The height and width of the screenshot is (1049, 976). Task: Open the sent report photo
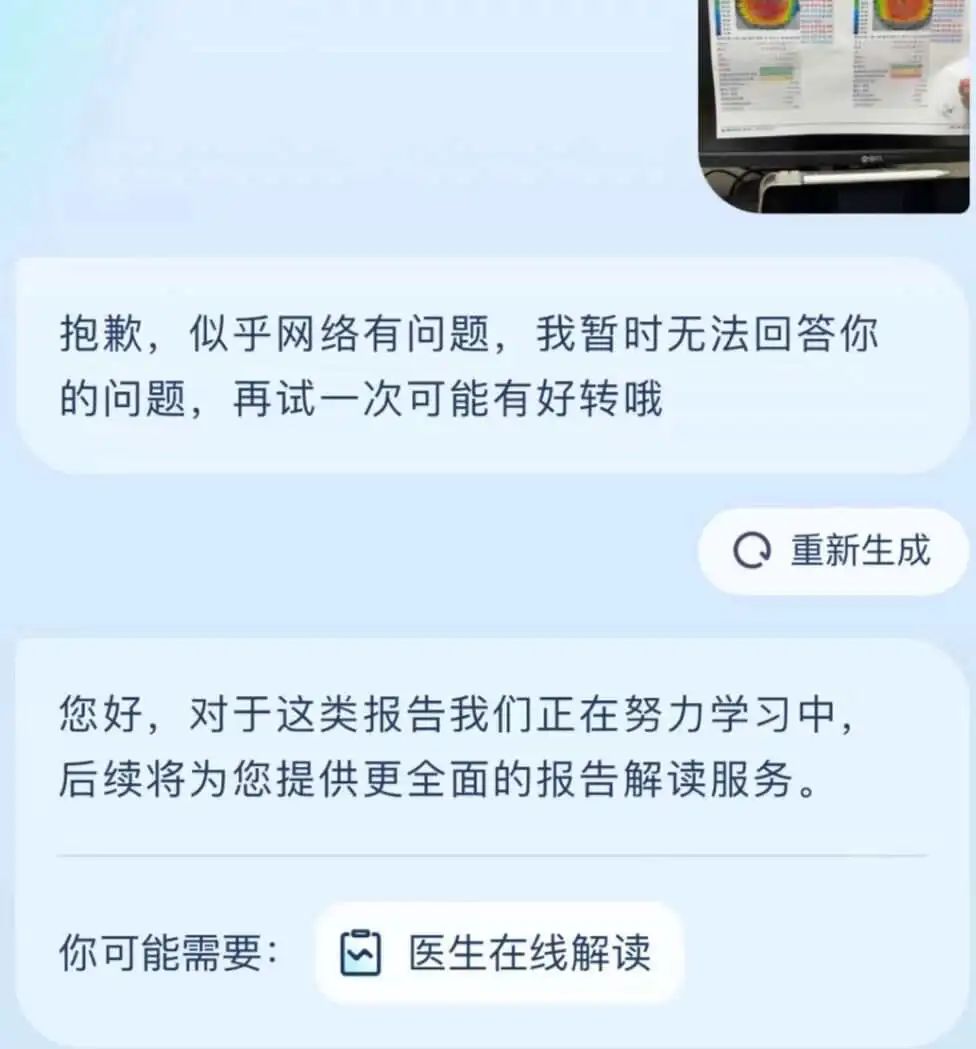coord(834,100)
